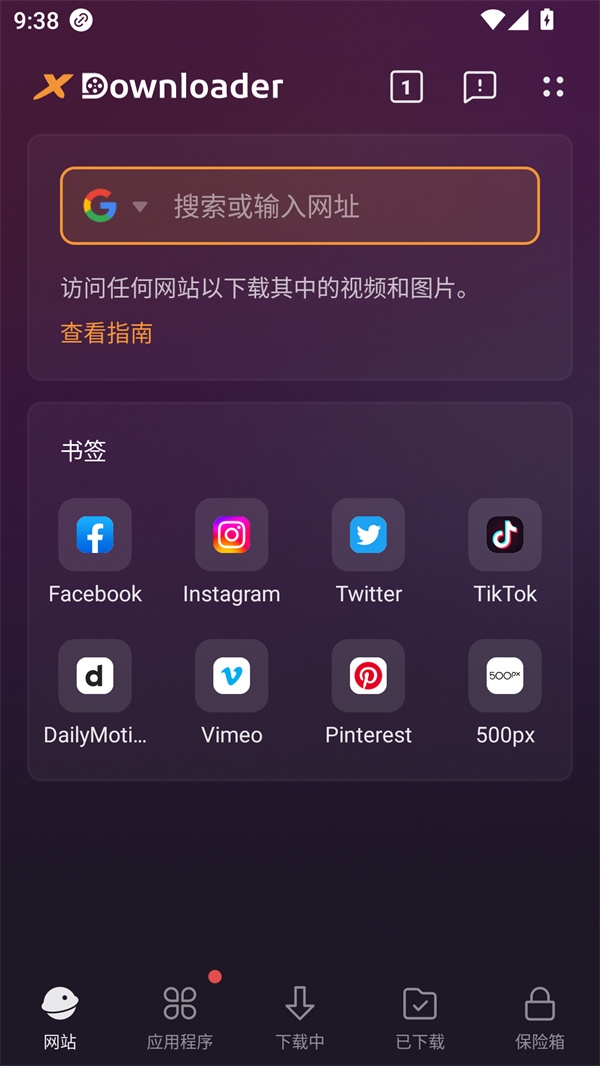Open the more options menu
Viewport: 600px width, 1066px height.
[x=553, y=87]
